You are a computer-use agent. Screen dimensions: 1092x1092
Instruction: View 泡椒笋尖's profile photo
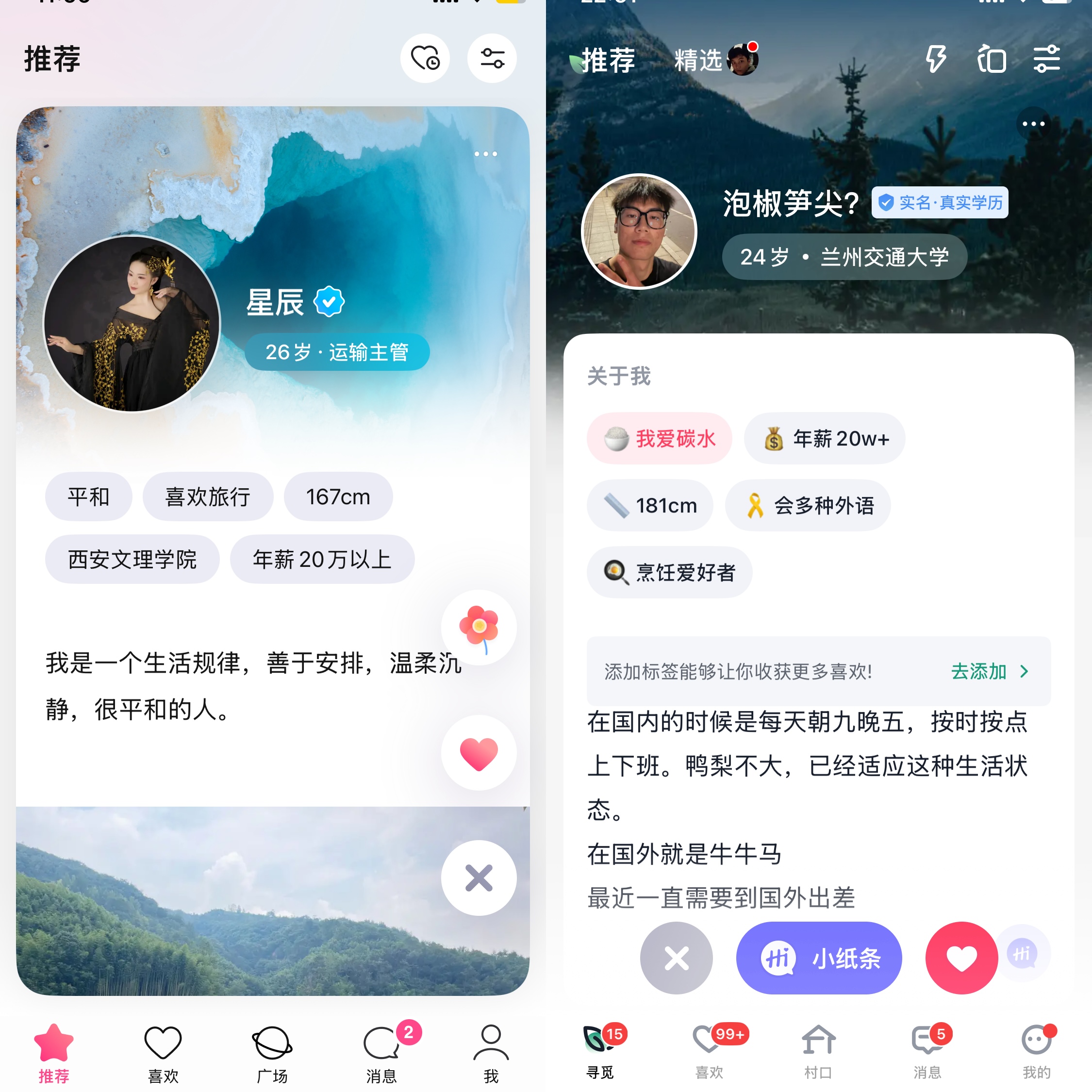point(639,231)
